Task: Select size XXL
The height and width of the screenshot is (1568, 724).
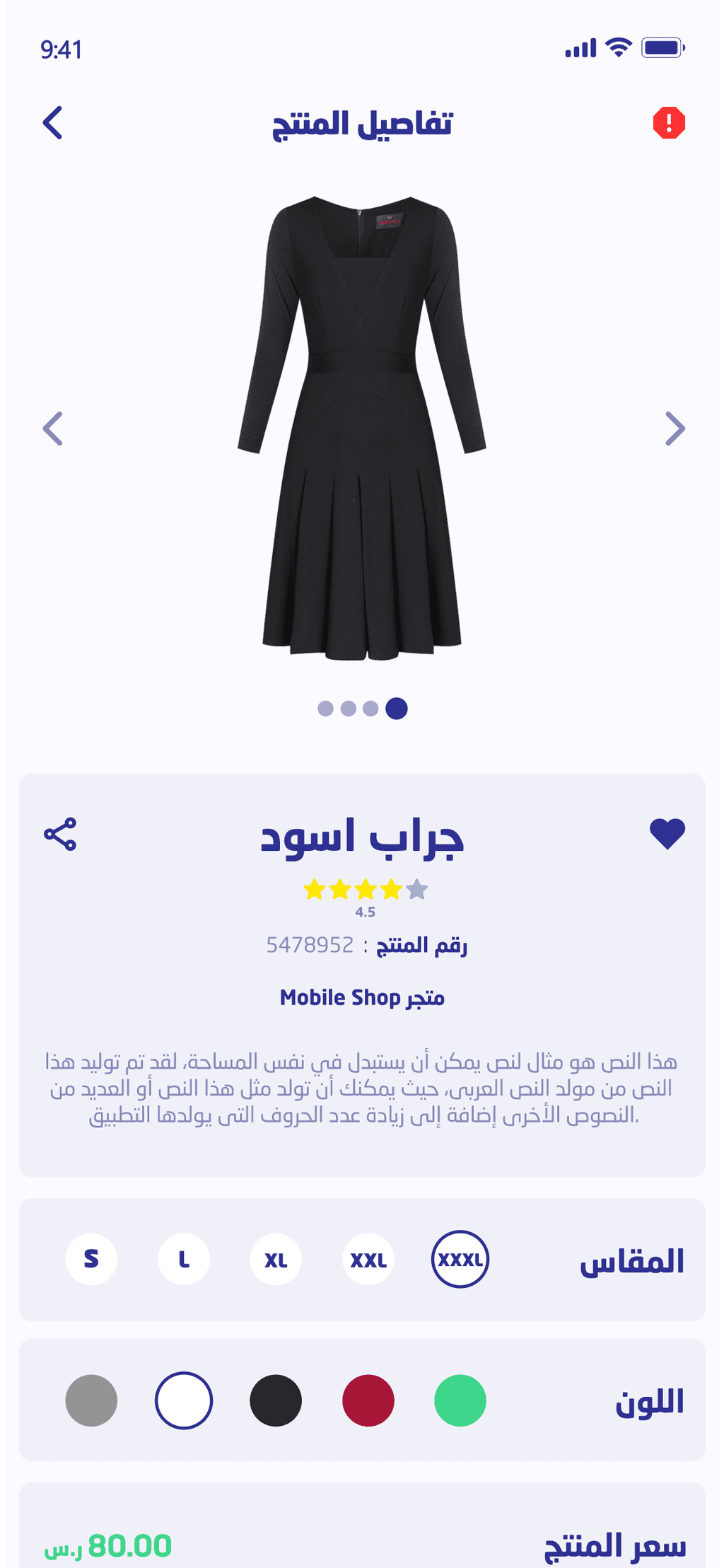Action: (x=368, y=1259)
